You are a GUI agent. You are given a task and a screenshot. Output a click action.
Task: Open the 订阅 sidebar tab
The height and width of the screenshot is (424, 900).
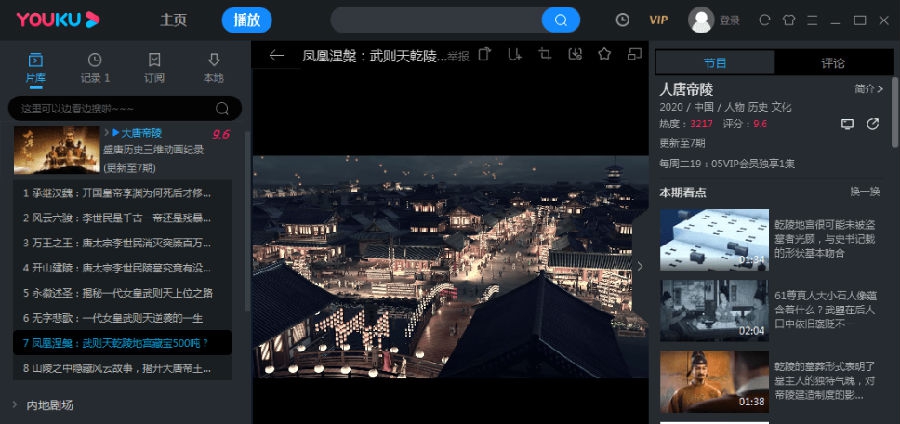click(x=154, y=68)
